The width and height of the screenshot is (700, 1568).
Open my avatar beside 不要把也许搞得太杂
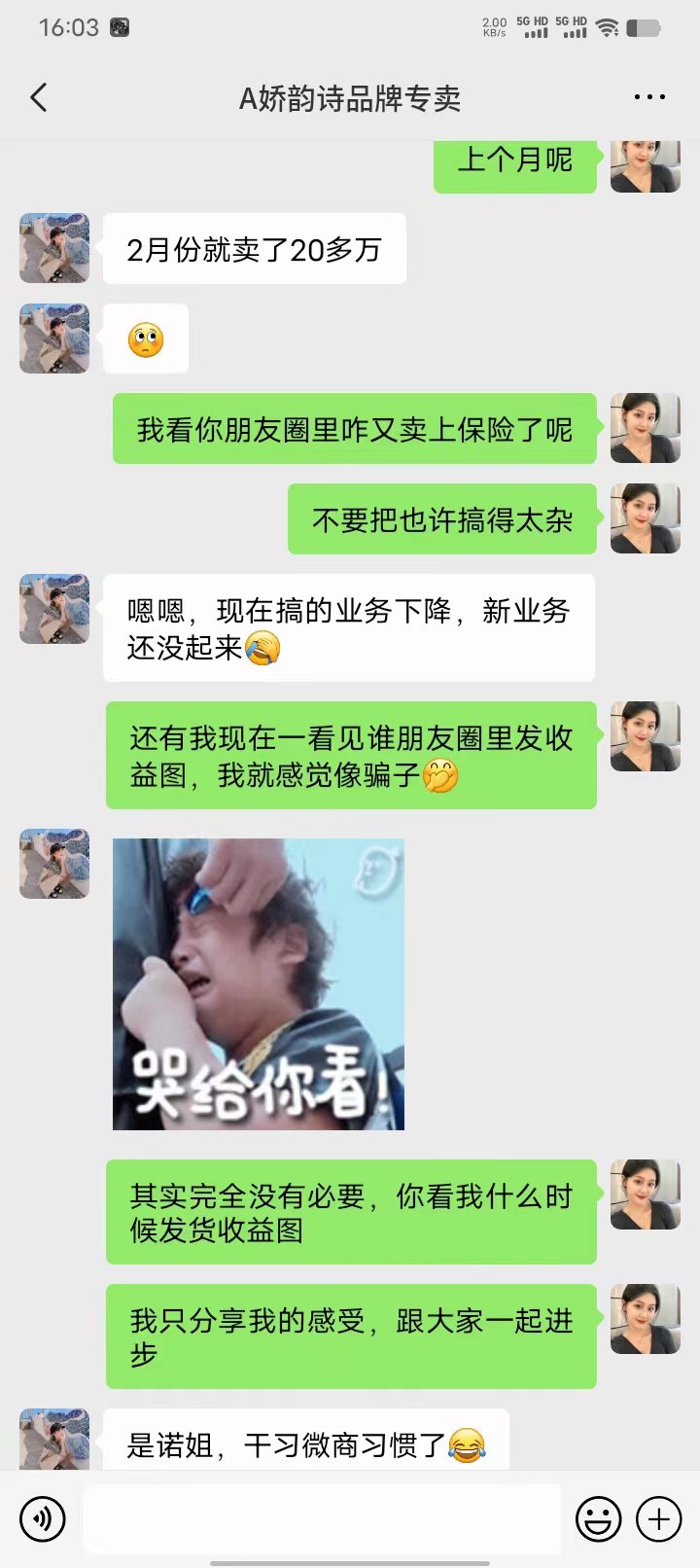point(646,518)
